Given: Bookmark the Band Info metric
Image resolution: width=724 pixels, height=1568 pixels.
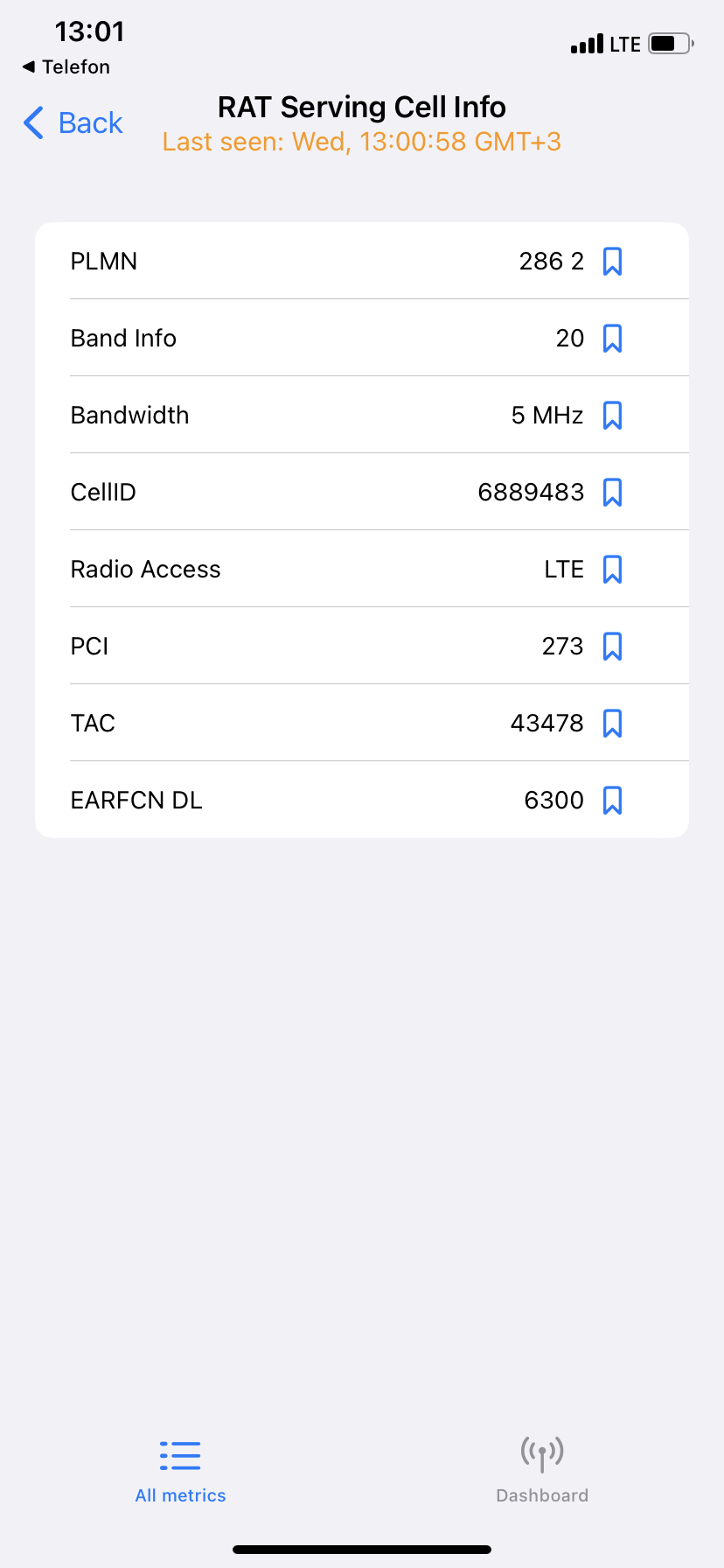Looking at the screenshot, I should coord(613,339).
